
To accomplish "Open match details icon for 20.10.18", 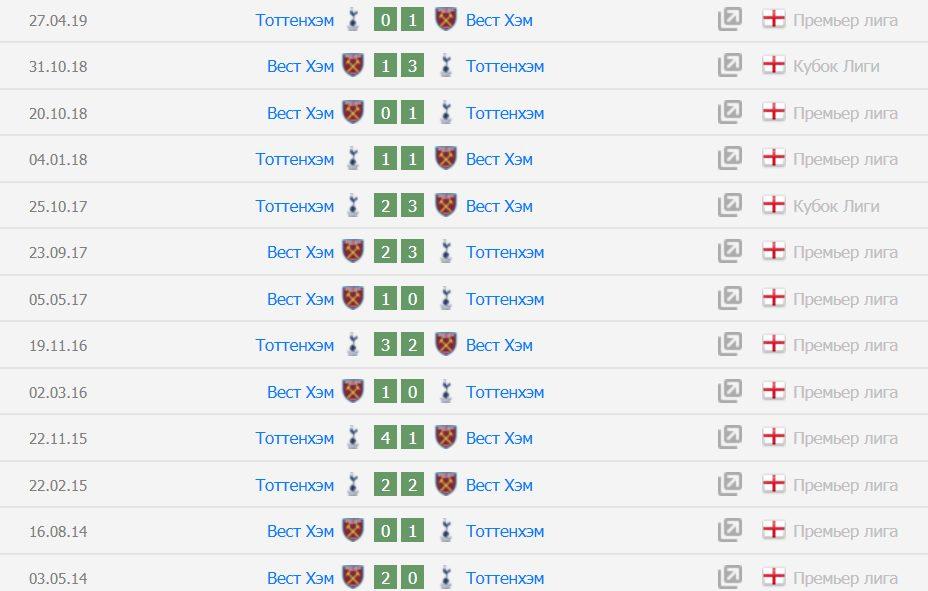I will [730, 113].
